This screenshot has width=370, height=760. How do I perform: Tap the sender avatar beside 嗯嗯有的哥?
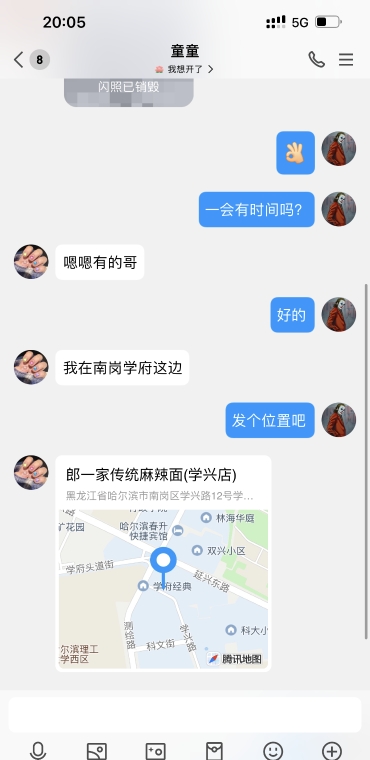(x=31, y=262)
